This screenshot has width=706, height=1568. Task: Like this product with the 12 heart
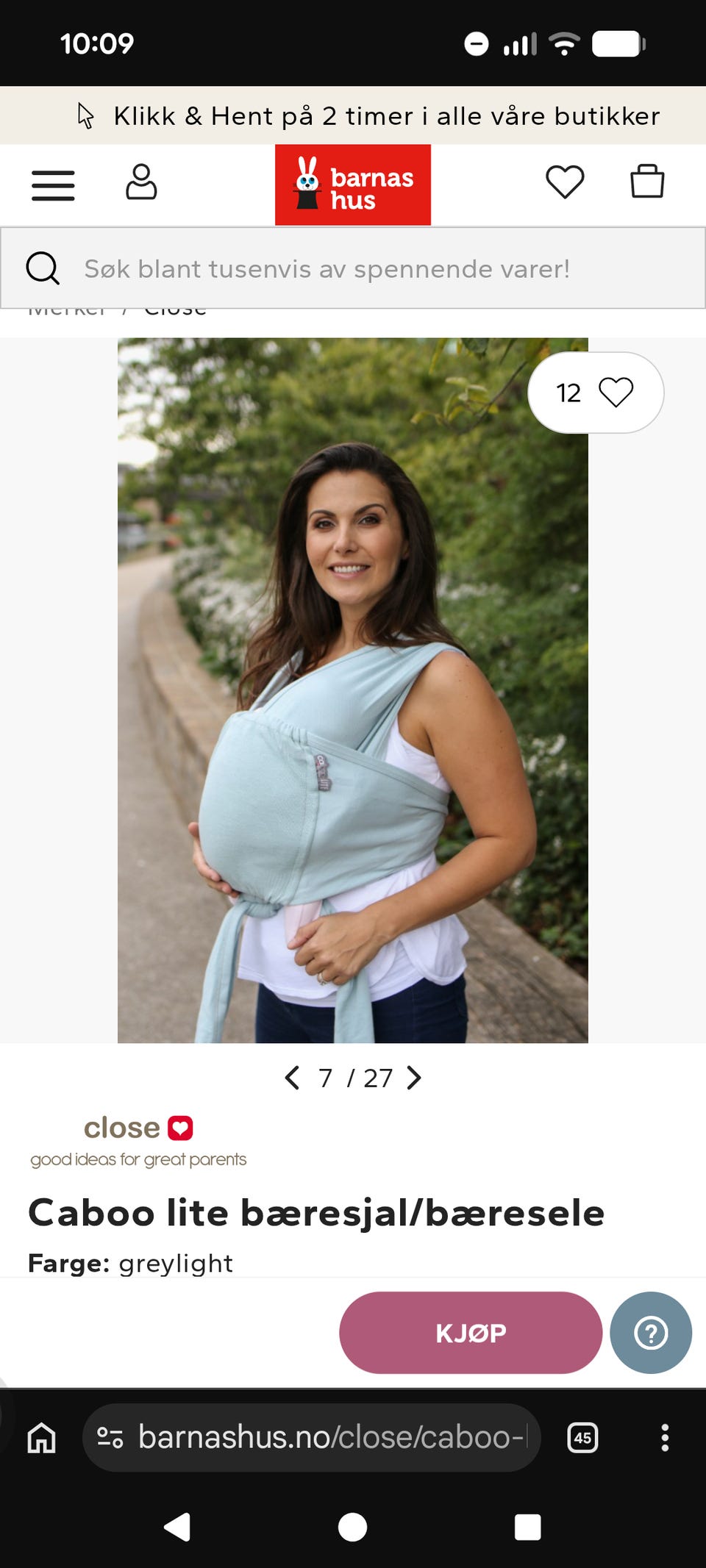click(x=596, y=393)
